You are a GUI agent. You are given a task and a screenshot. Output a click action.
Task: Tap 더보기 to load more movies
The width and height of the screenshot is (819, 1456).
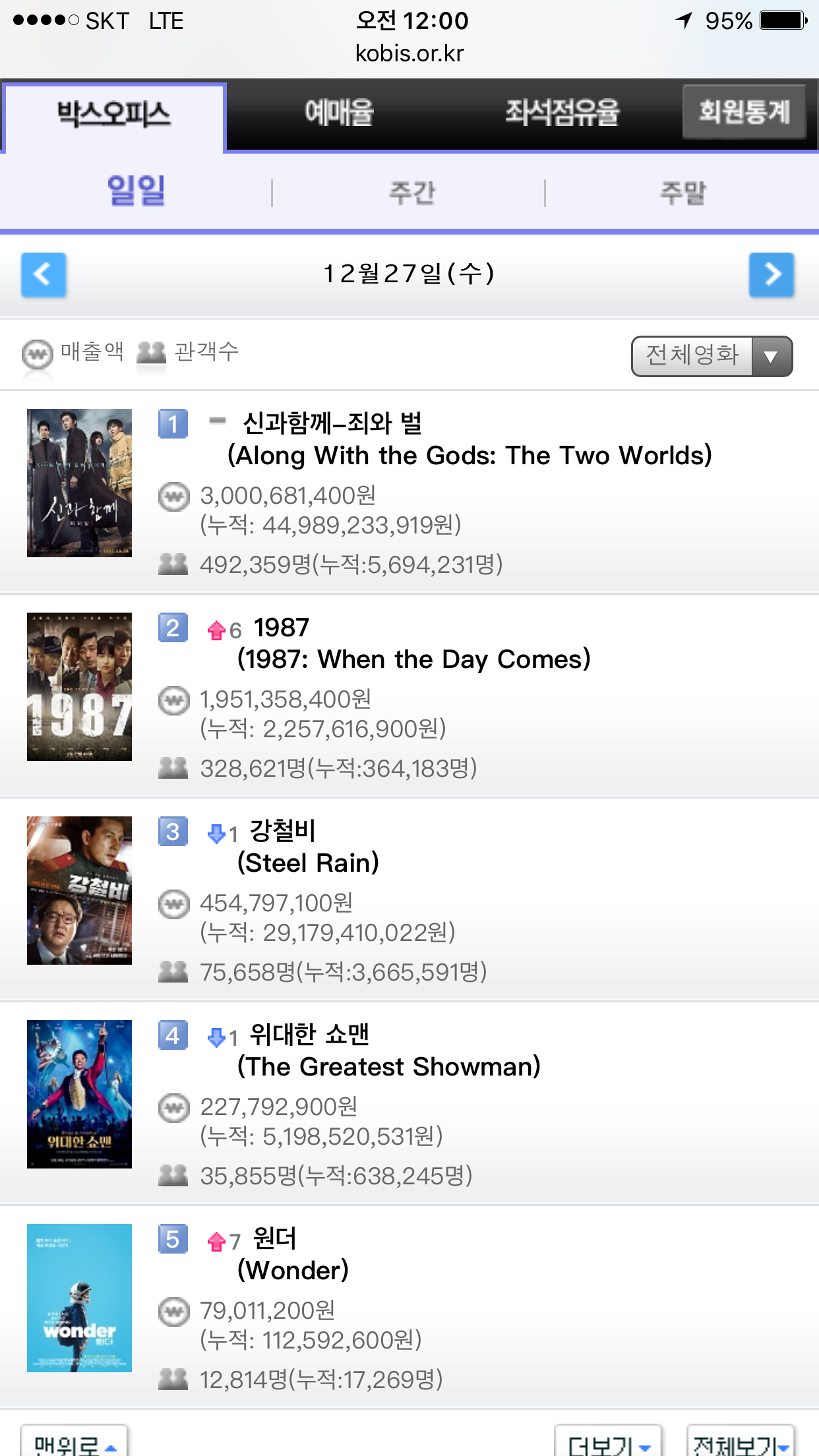(x=609, y=1441)
